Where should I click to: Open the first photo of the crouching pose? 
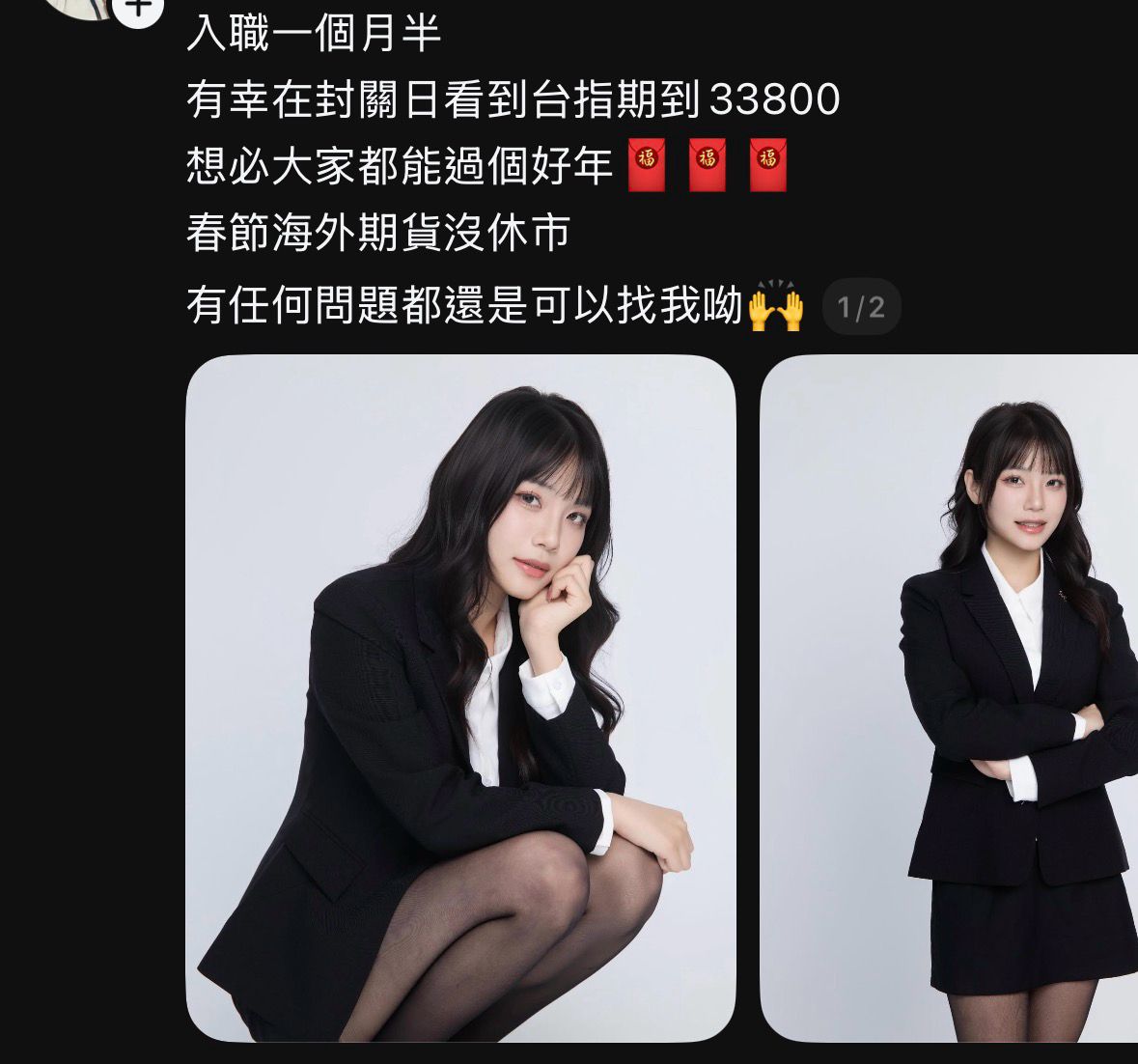460,697
